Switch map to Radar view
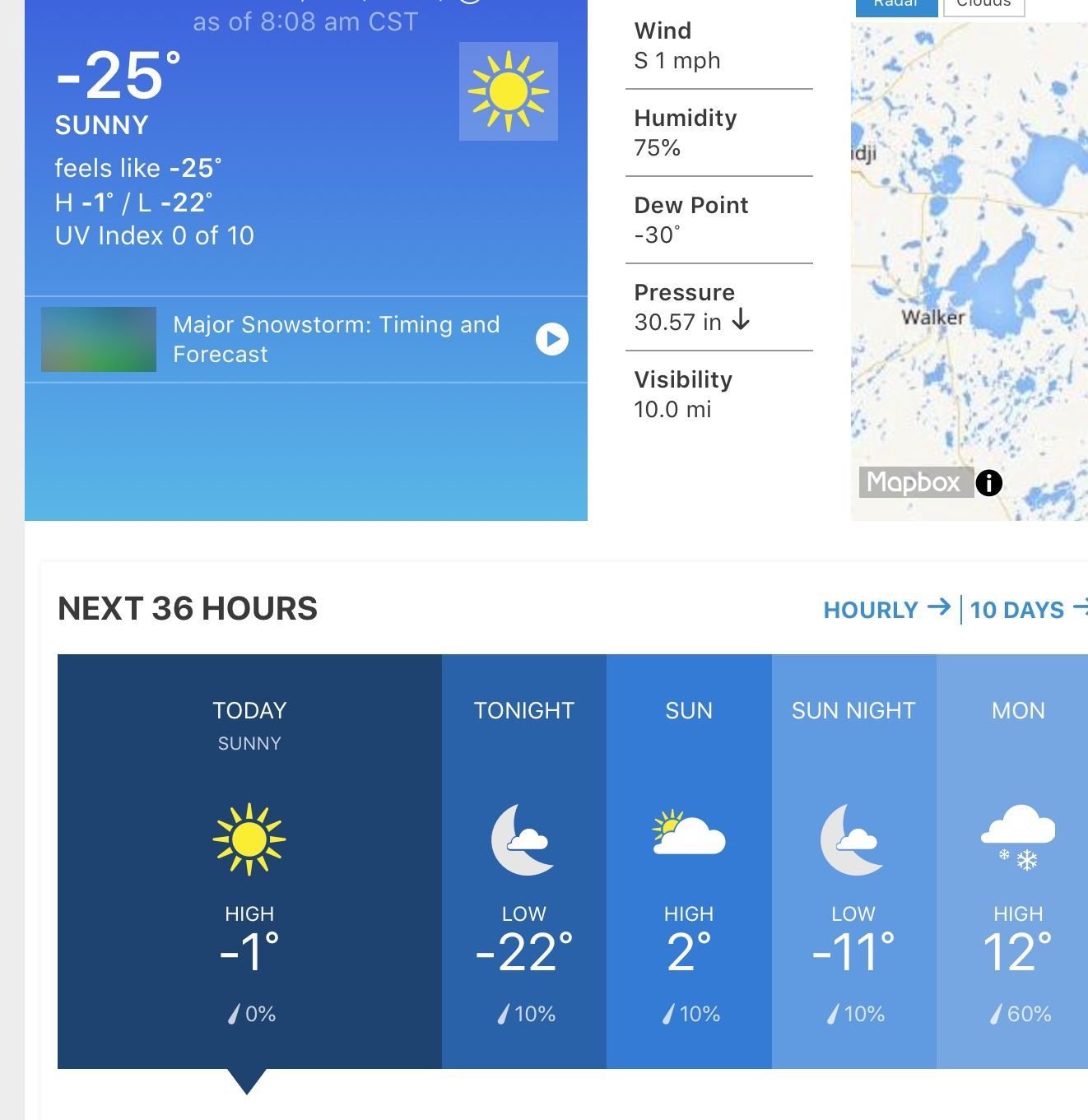The height and width of the screenshot is (1120, 1088). [895, 7]
